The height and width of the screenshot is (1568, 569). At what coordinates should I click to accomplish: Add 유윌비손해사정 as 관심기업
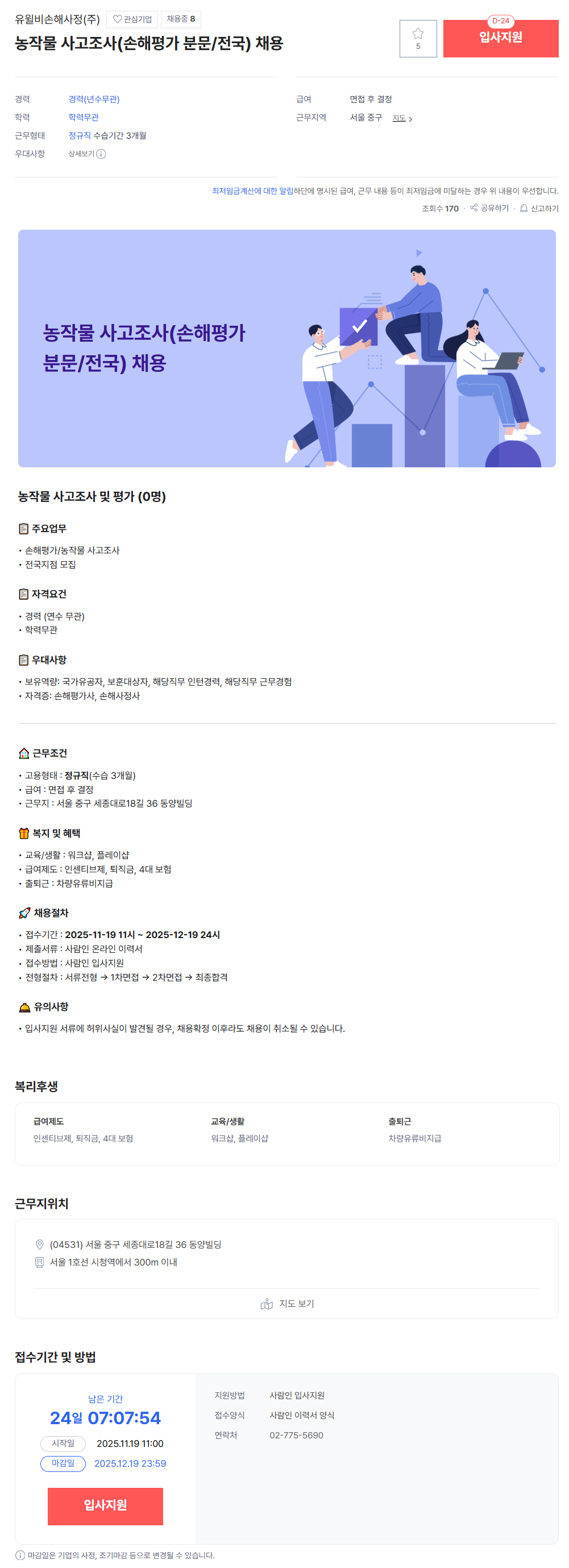tap(132, 19)
